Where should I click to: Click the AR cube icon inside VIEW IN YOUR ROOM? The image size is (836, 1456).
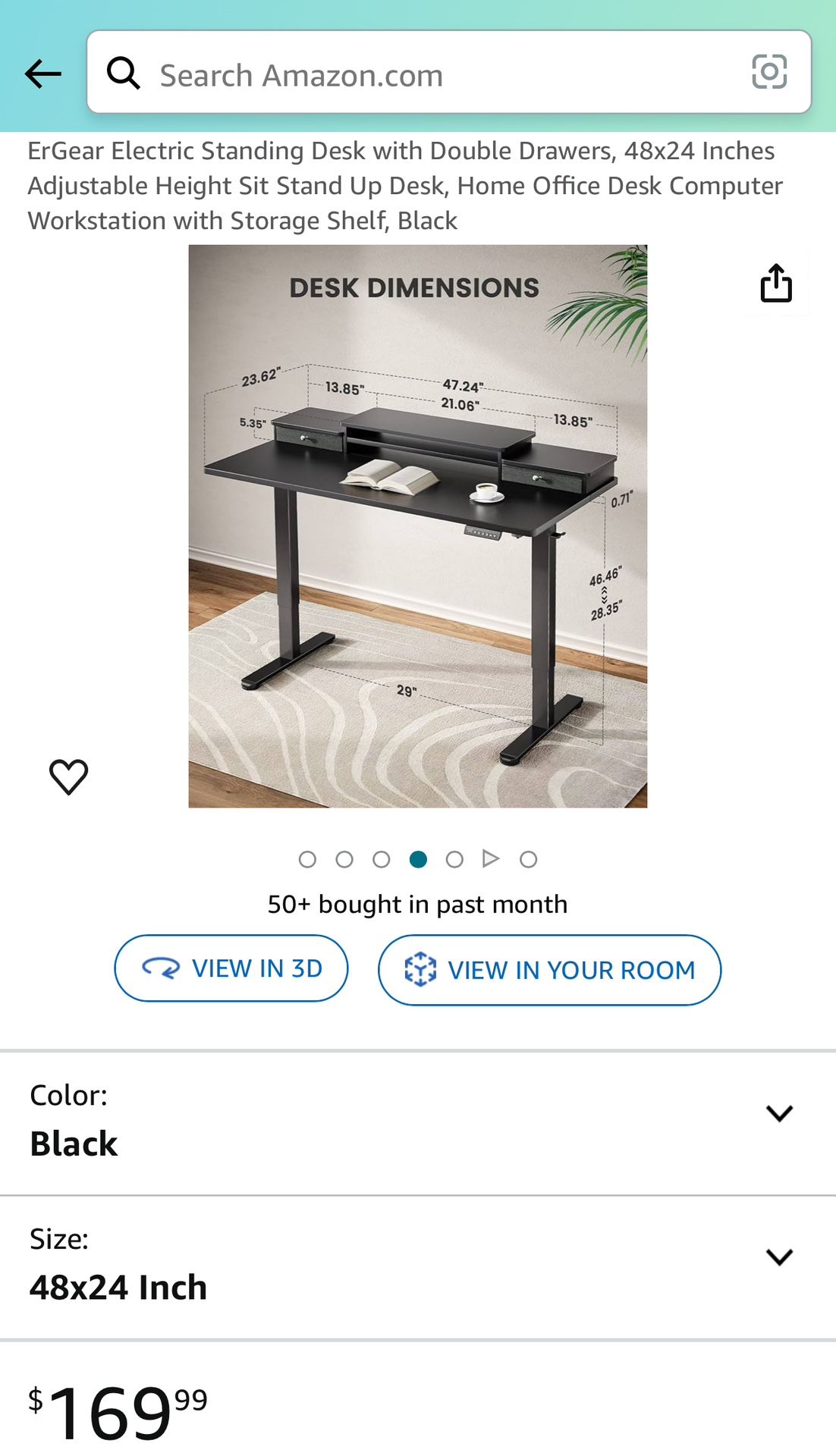click(420, 969)
